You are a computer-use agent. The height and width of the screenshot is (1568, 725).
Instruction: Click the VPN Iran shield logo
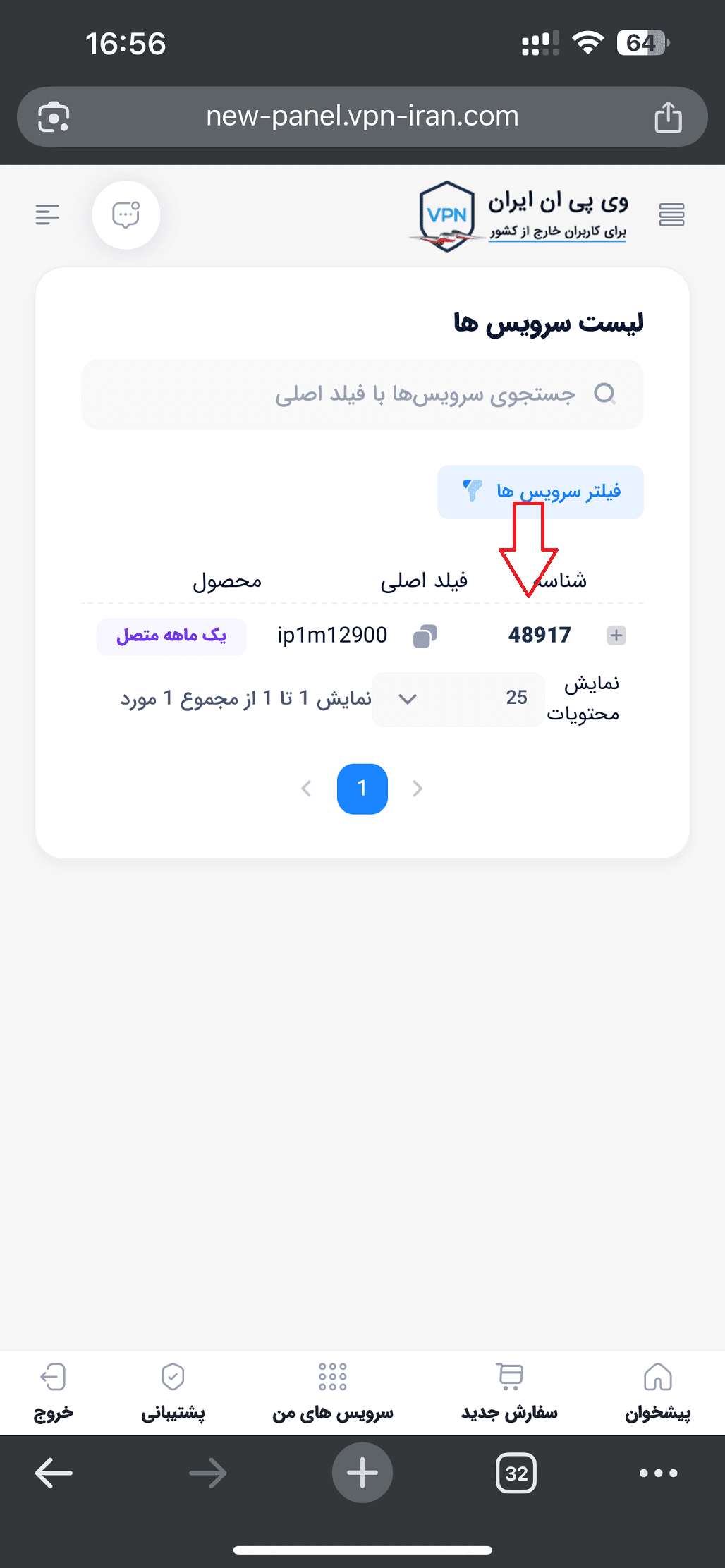(x=449, y=214)
